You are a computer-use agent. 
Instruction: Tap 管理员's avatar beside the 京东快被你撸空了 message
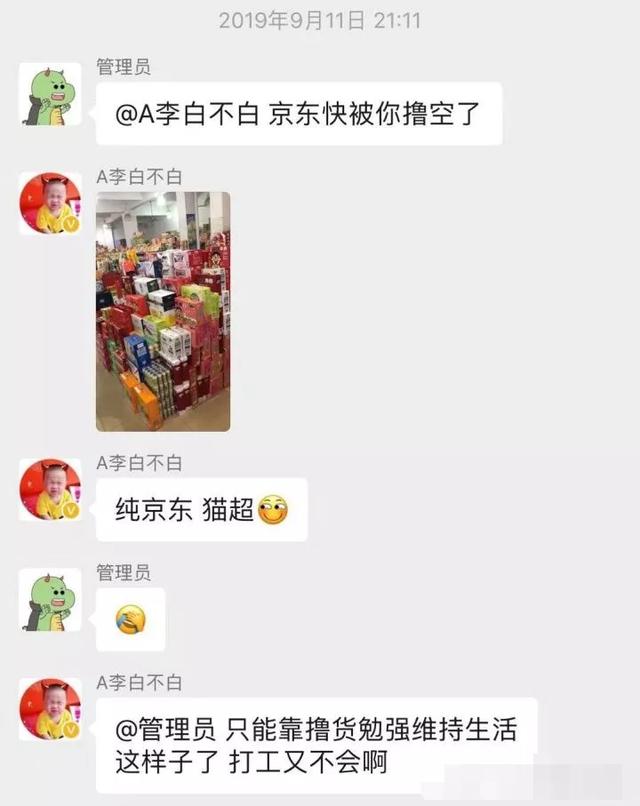click(51, 95)
